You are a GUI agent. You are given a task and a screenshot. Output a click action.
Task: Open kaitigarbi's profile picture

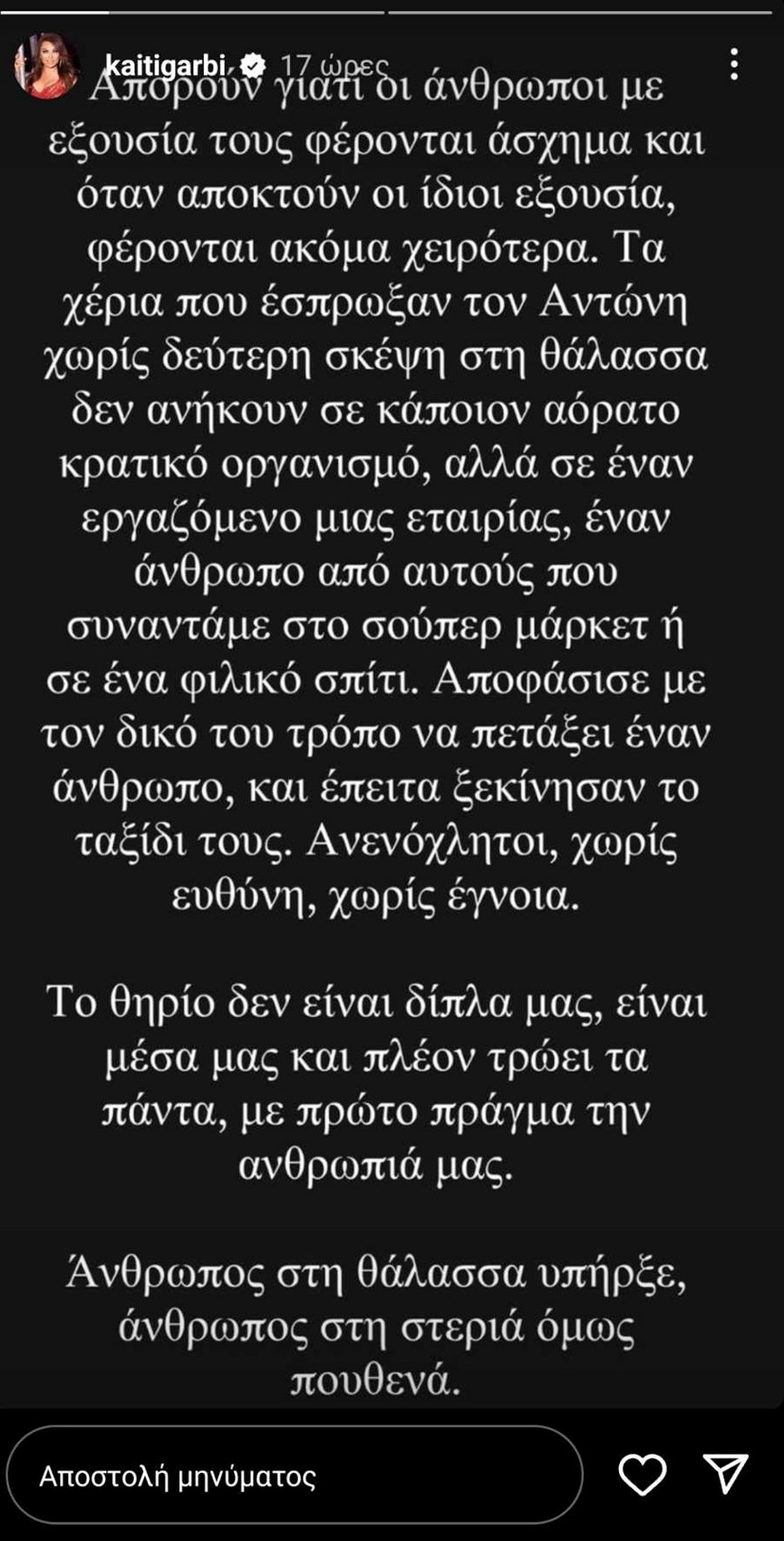click(46, 65)
